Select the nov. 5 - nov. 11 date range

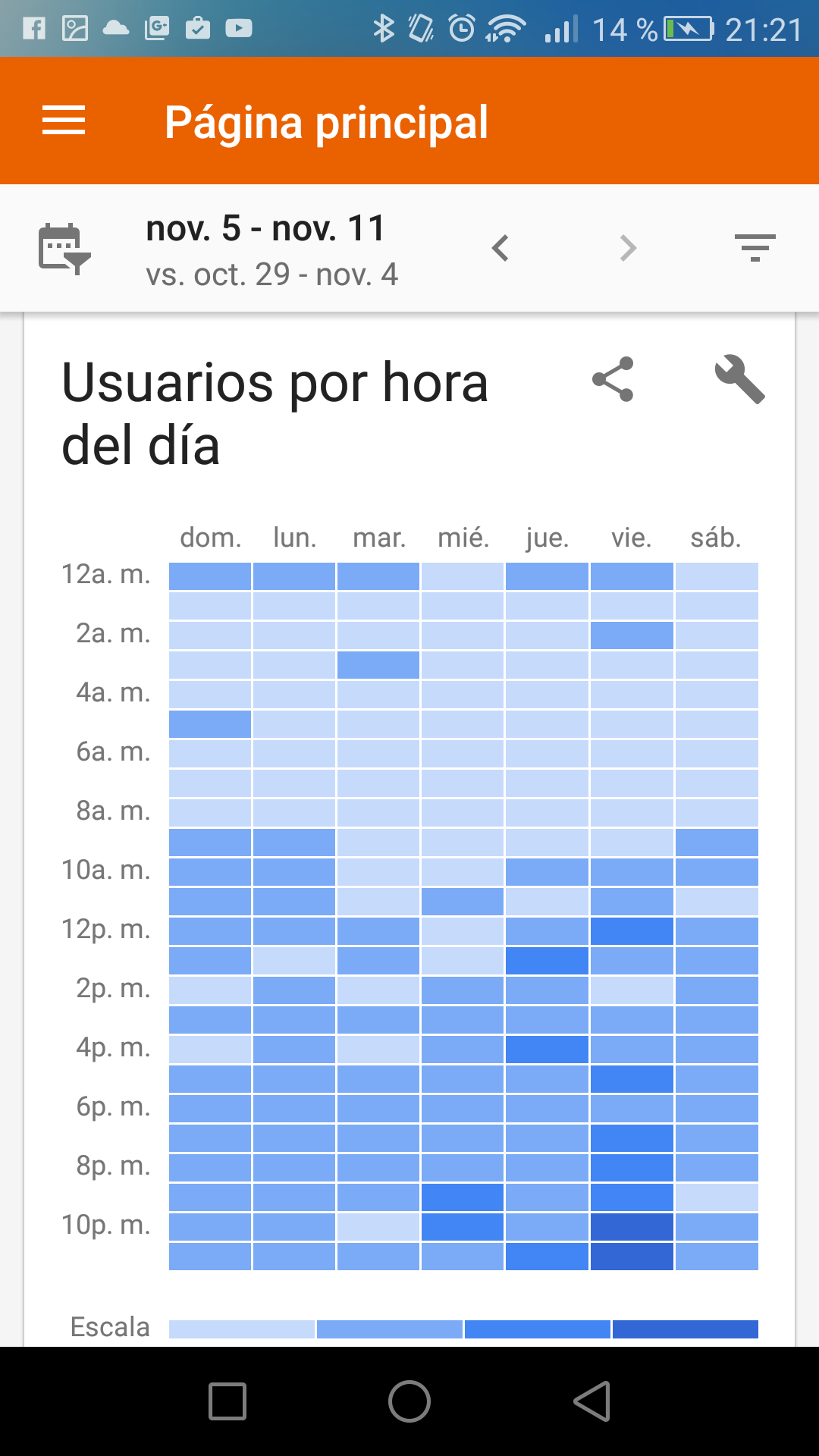click(x=265, y=229)
